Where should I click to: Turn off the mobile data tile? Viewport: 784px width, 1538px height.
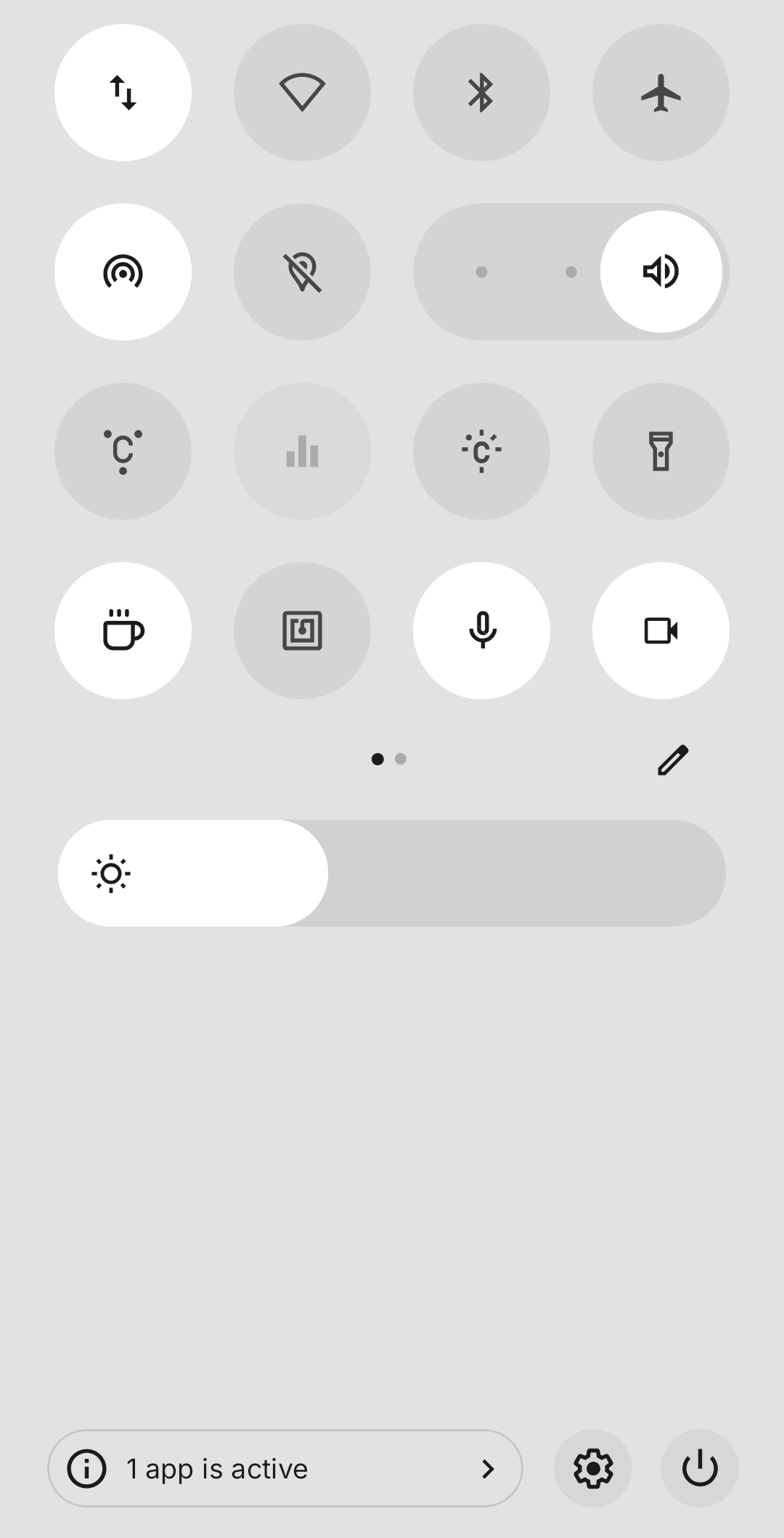[123, 93]
